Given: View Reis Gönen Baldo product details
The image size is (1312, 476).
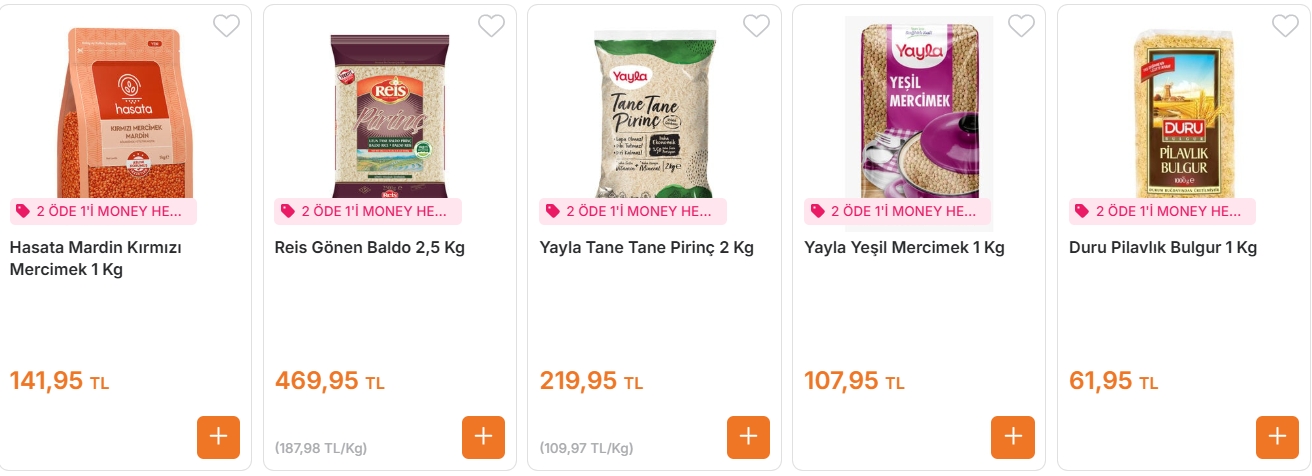Looking at the screenshot, I should click(x=369, y=248).
